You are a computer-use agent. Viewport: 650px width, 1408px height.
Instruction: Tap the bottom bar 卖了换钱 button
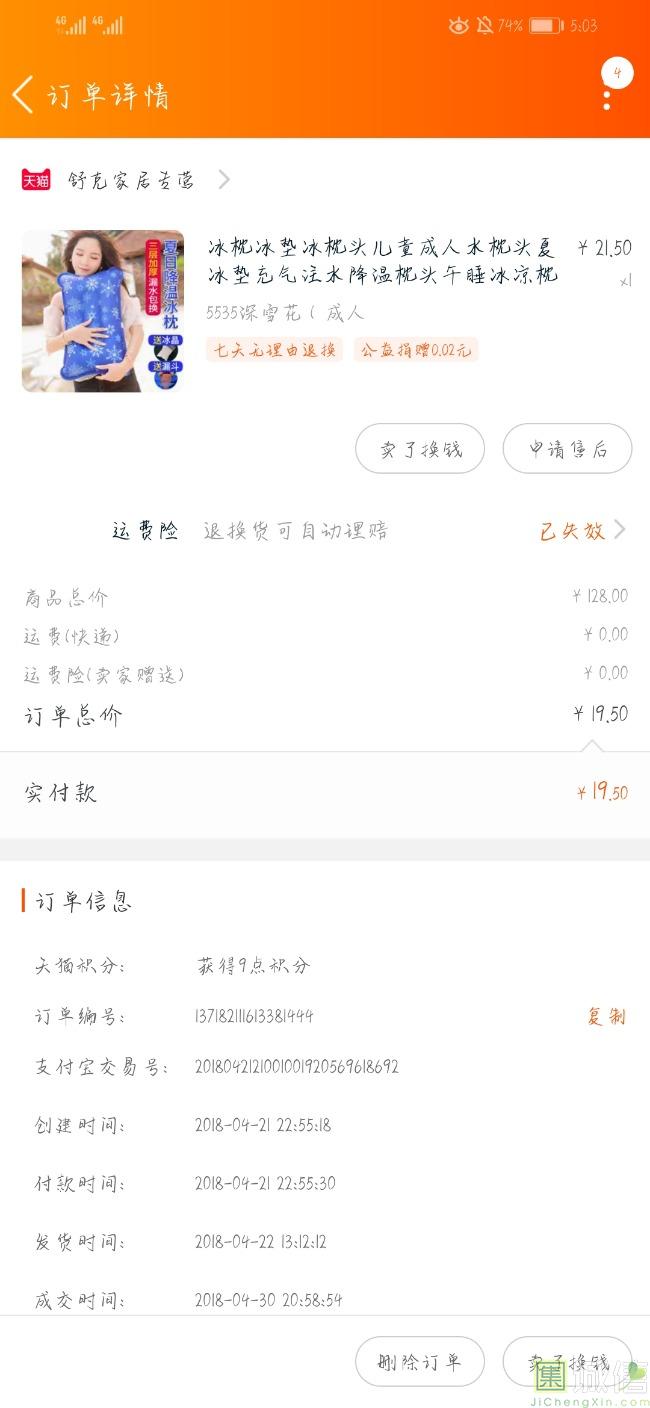coord(567,1362)
